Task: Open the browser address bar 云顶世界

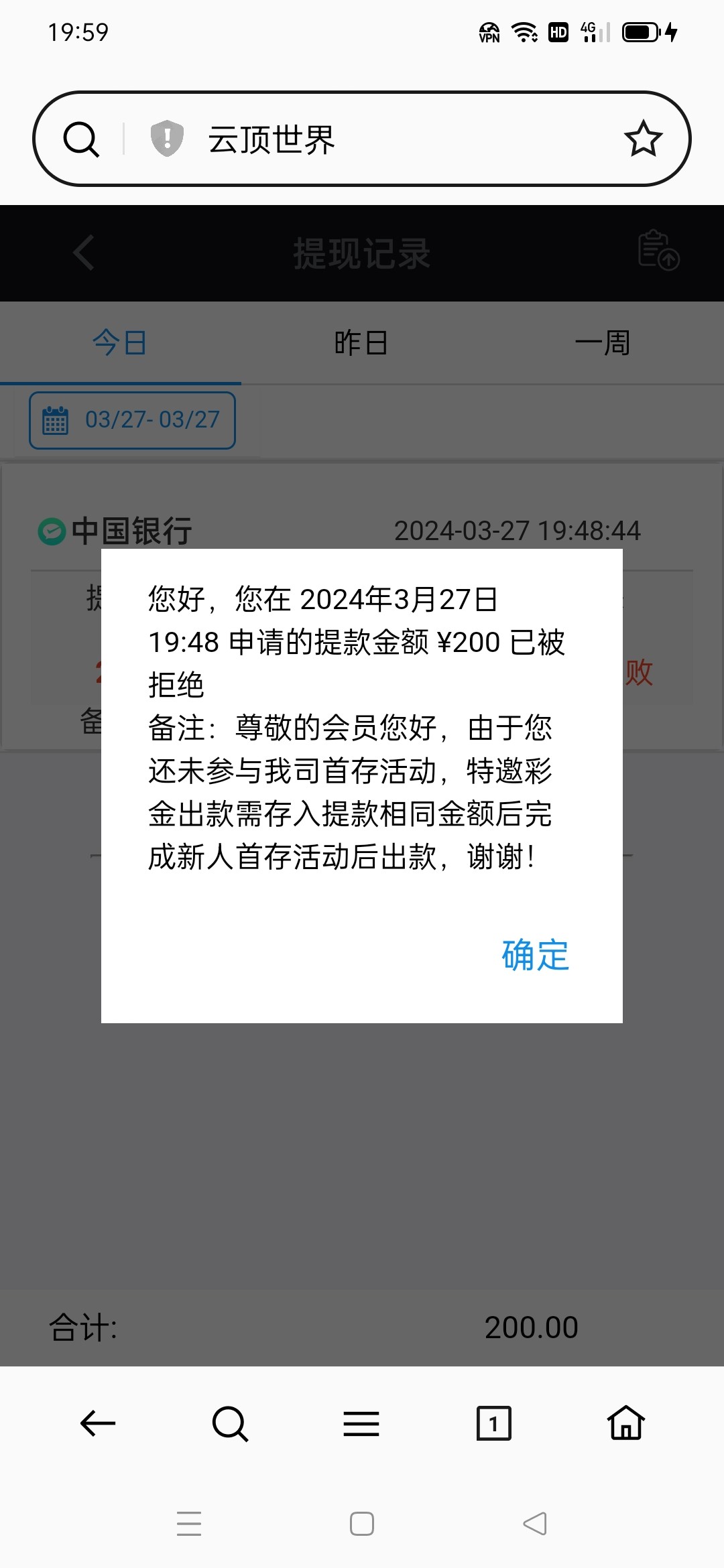Action: (375, 139)
